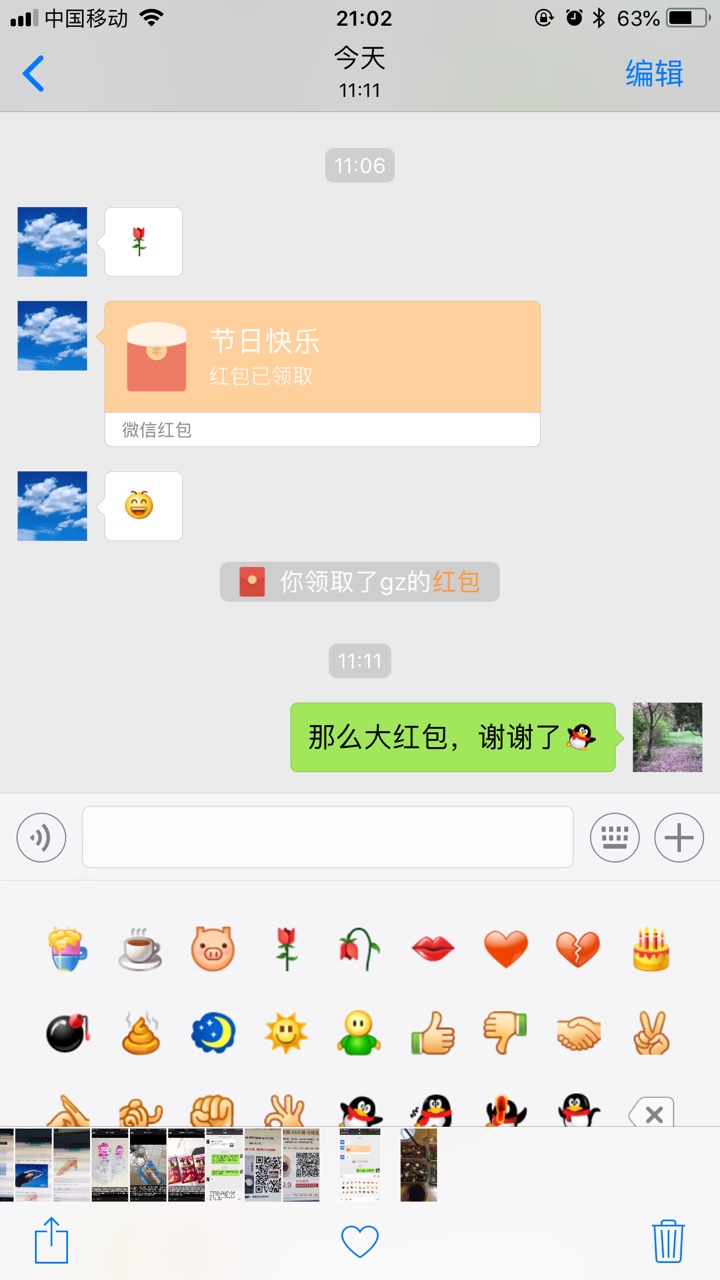Open the share sheet for this photo
The image size is (720, 1280).
[x=52, y=1241]
